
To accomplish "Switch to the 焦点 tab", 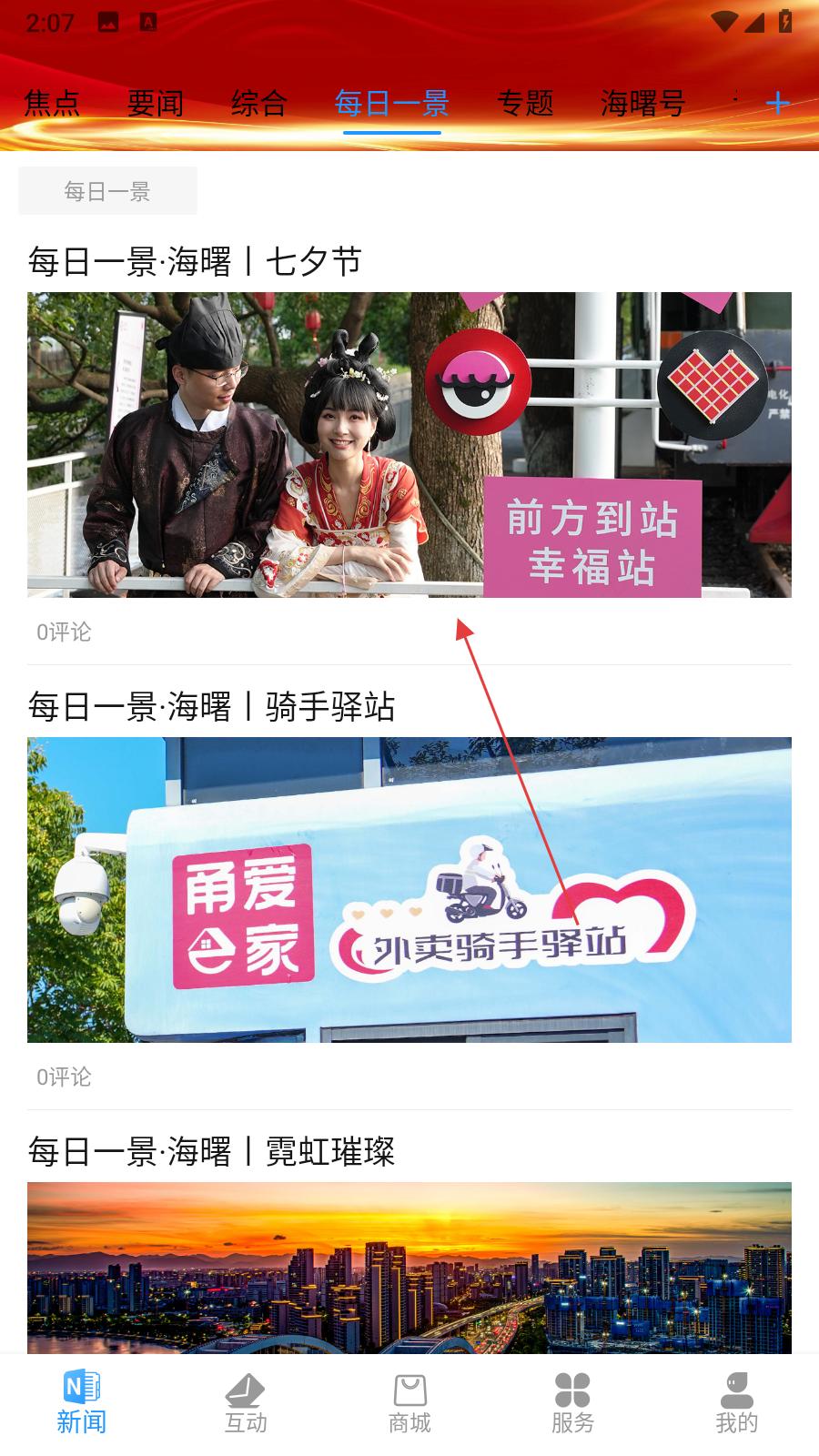I will click(52, 104).
